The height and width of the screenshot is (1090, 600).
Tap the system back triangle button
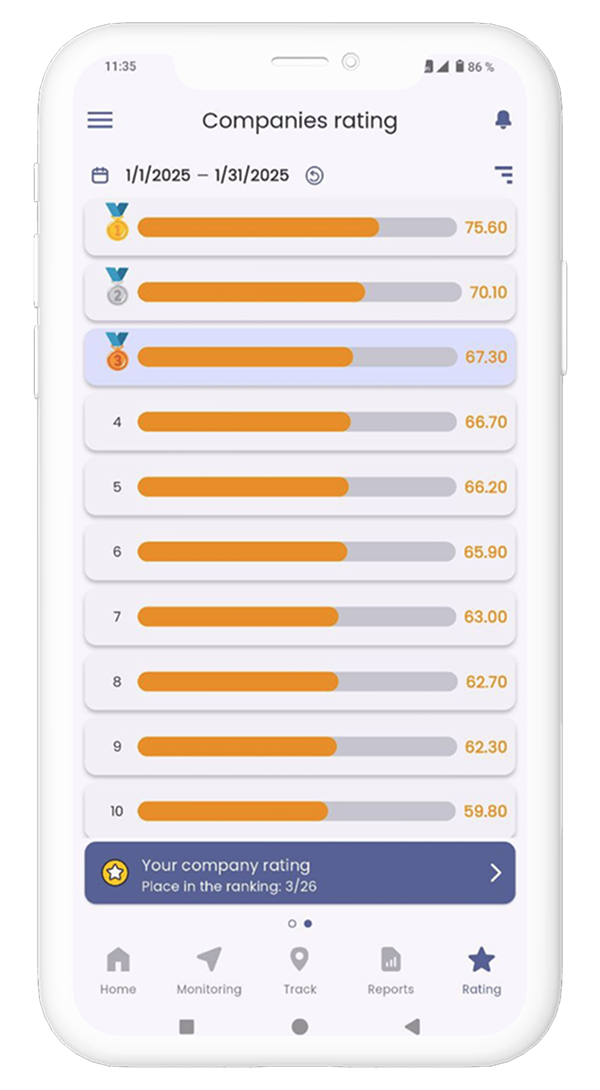coord(412,1027)
